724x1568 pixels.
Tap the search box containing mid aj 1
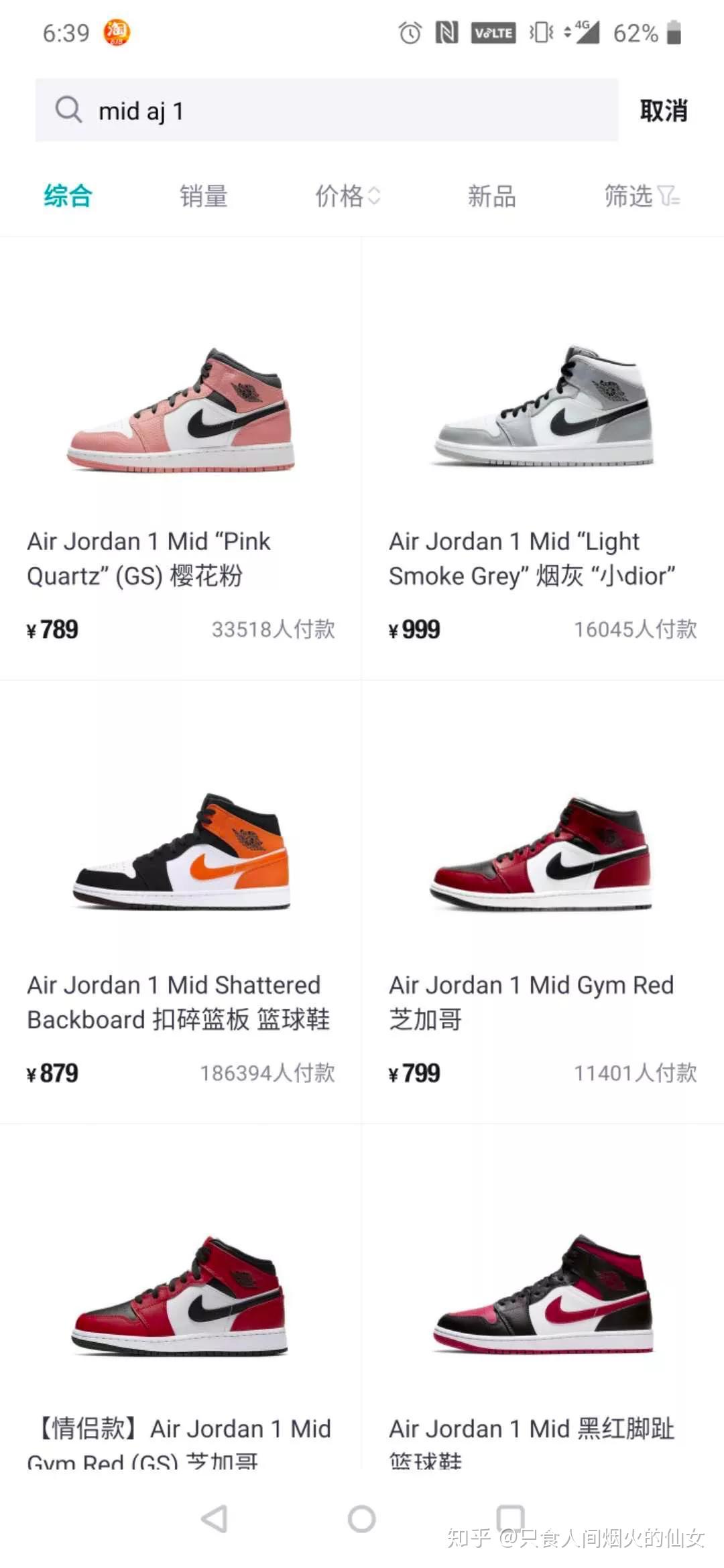[326, 111]
